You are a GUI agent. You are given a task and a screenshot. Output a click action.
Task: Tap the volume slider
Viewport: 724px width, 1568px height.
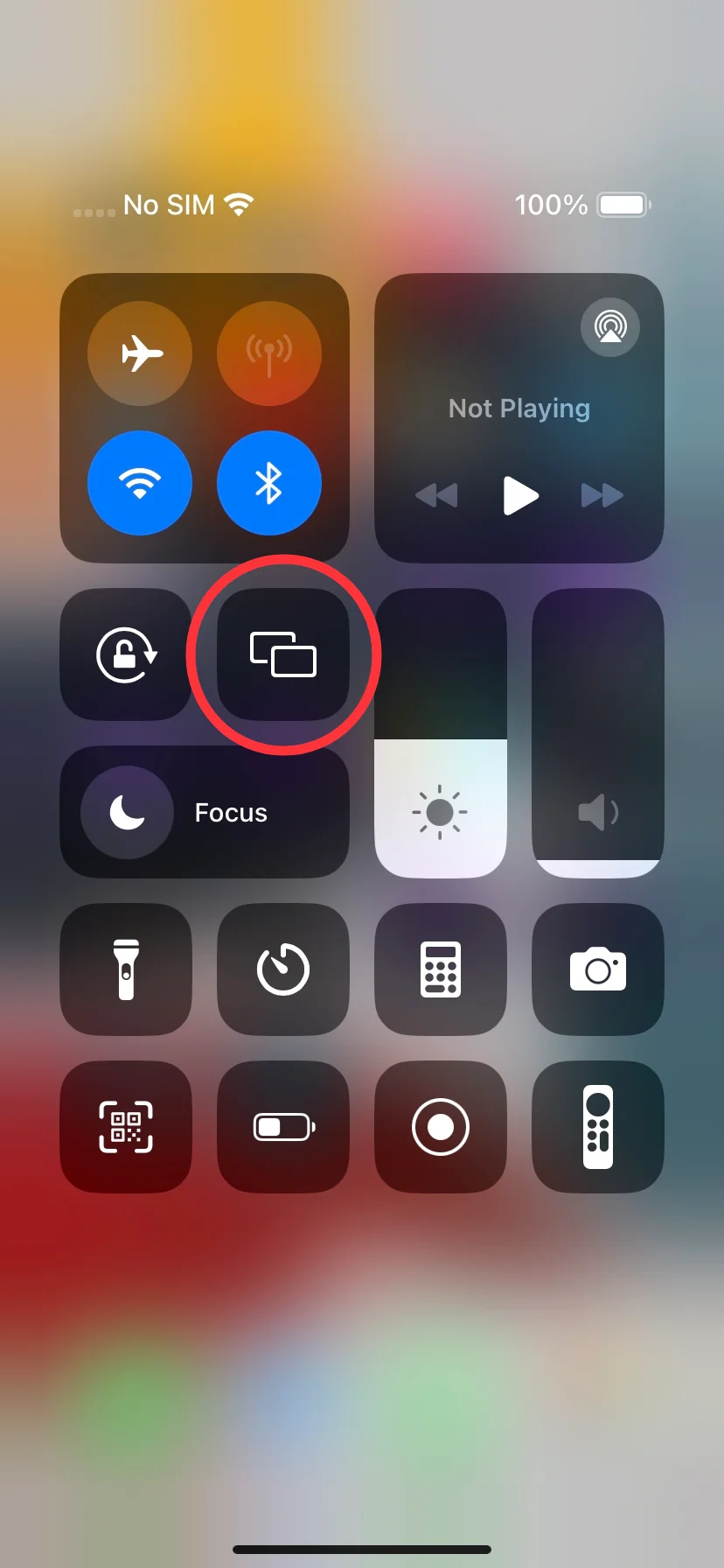598,733
